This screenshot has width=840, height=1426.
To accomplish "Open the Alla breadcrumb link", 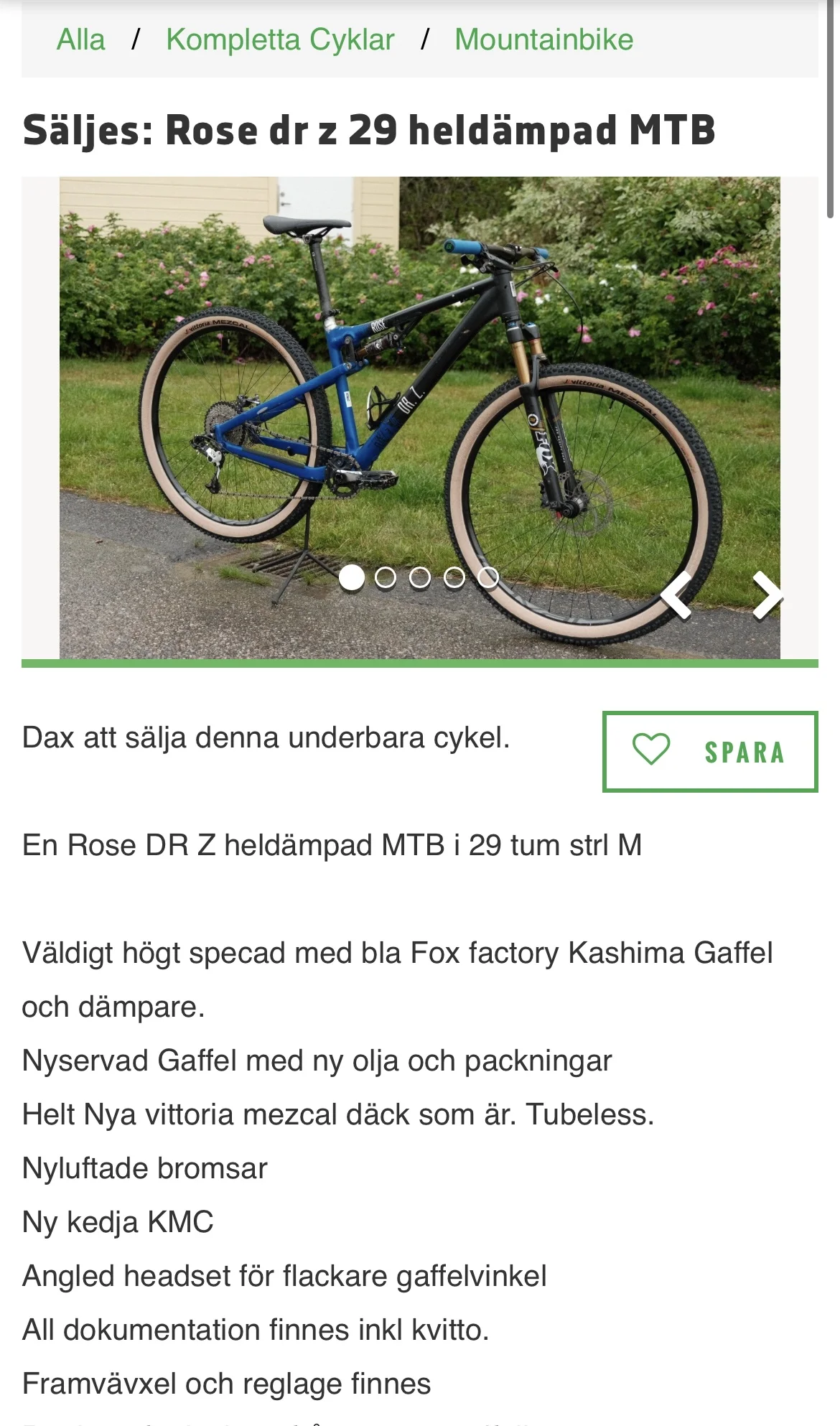I will click(x=80, y=39).
